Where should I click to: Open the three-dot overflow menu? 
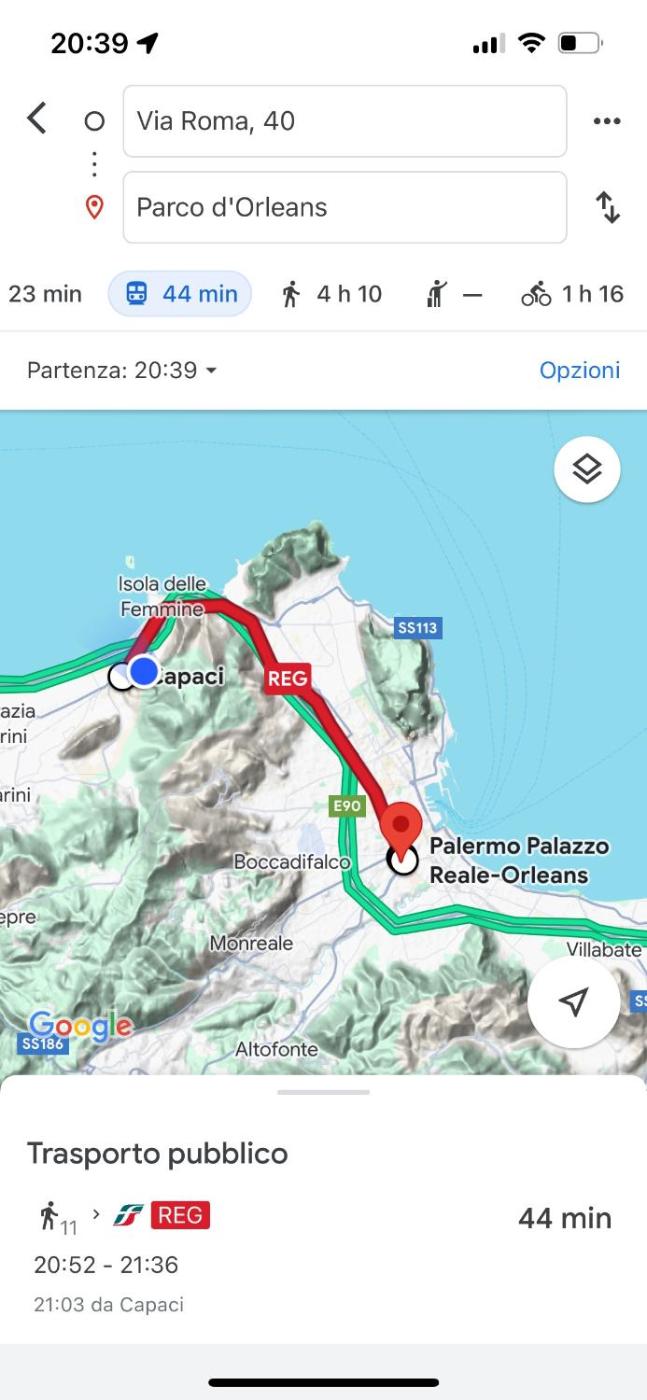(x=606, y=121)
